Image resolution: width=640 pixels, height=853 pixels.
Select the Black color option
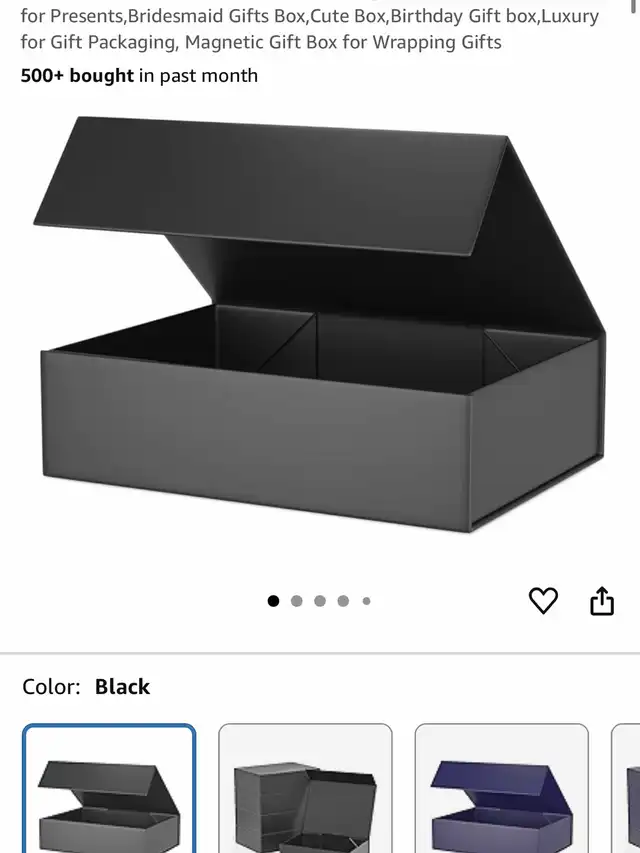pos(109,790)
